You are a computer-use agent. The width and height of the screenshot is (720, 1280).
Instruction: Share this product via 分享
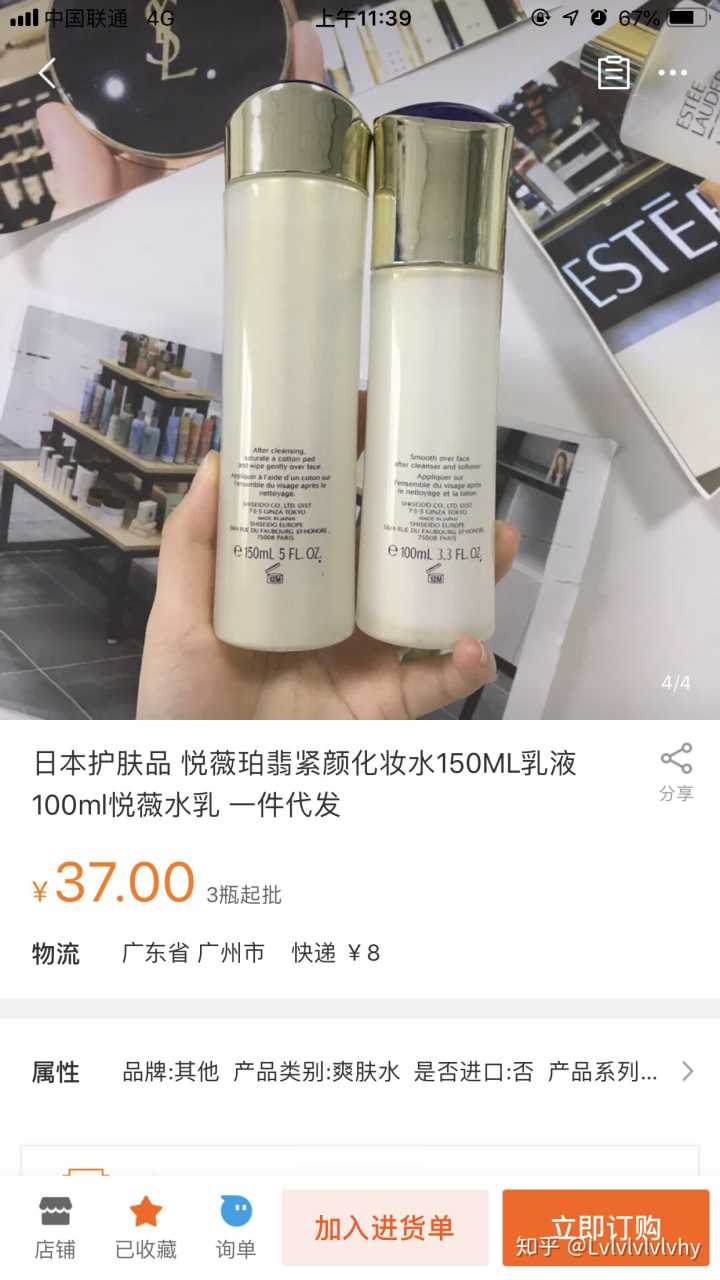coord(676,772)
